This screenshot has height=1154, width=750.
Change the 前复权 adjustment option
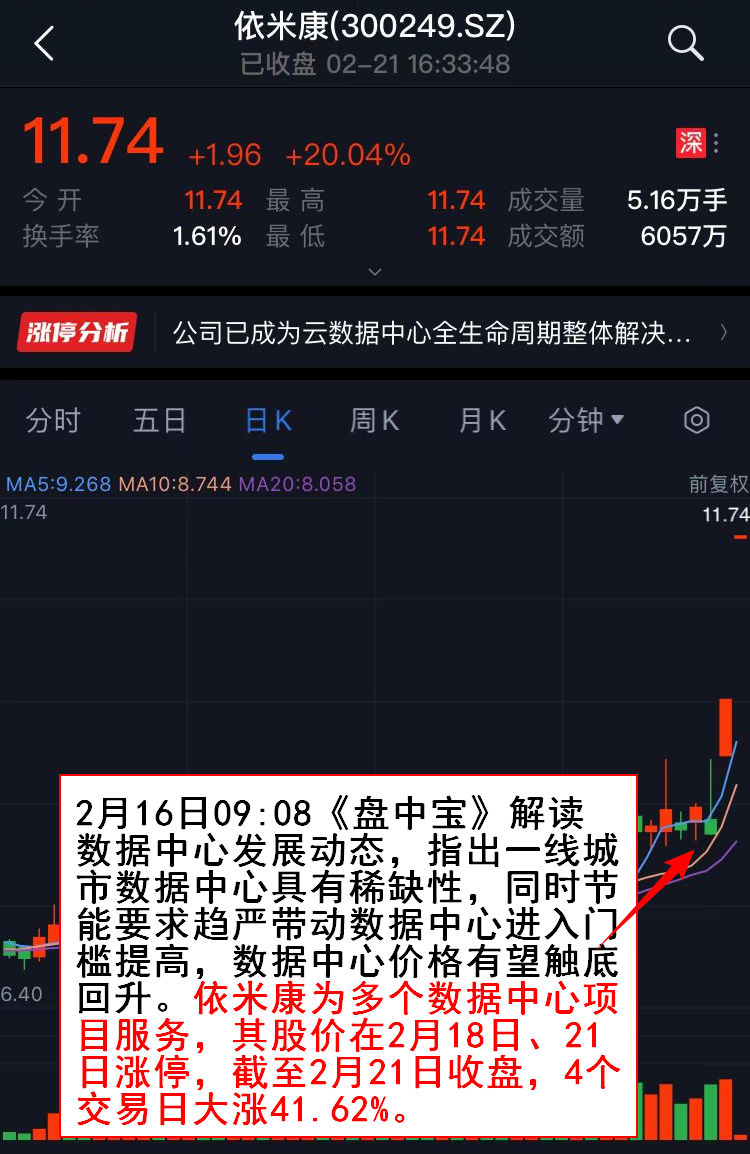coord(718,485)
